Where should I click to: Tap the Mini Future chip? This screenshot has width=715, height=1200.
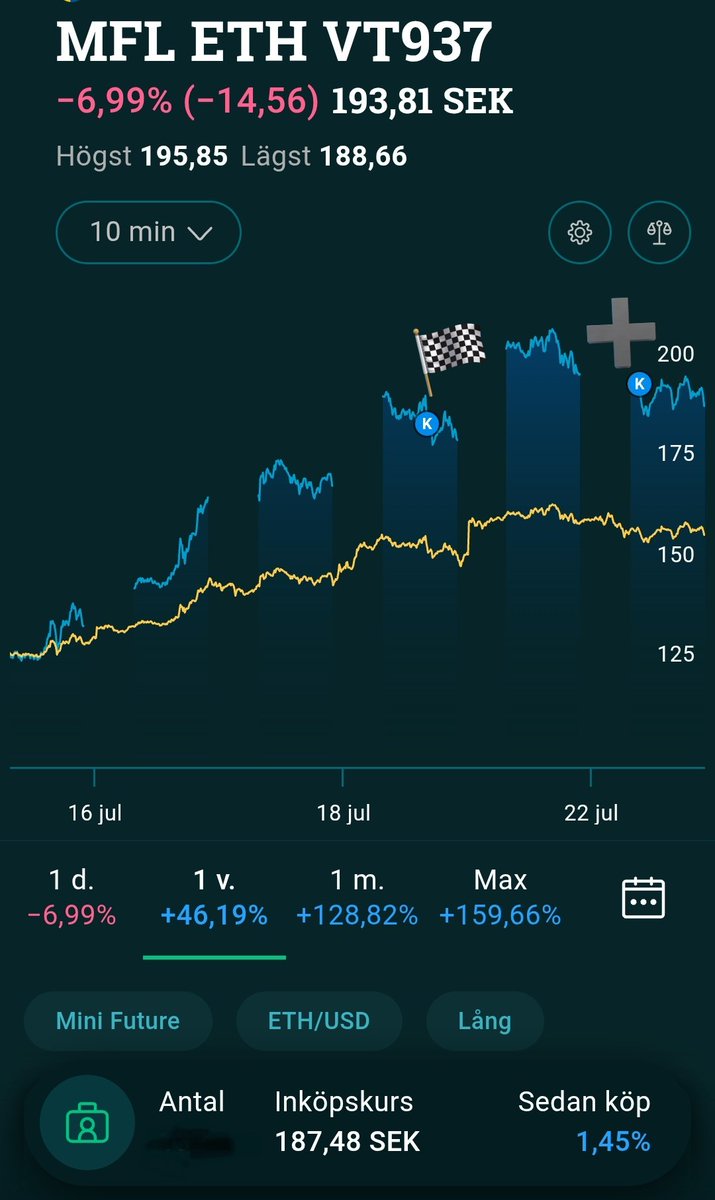click(x=118, y=1021)
